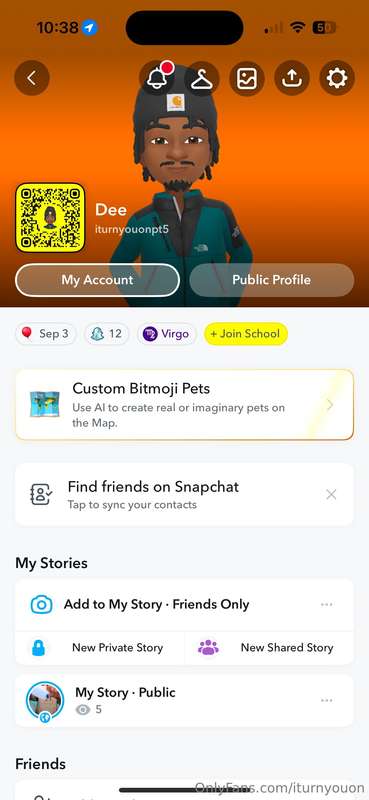Open My Story Public

(184, 701)
